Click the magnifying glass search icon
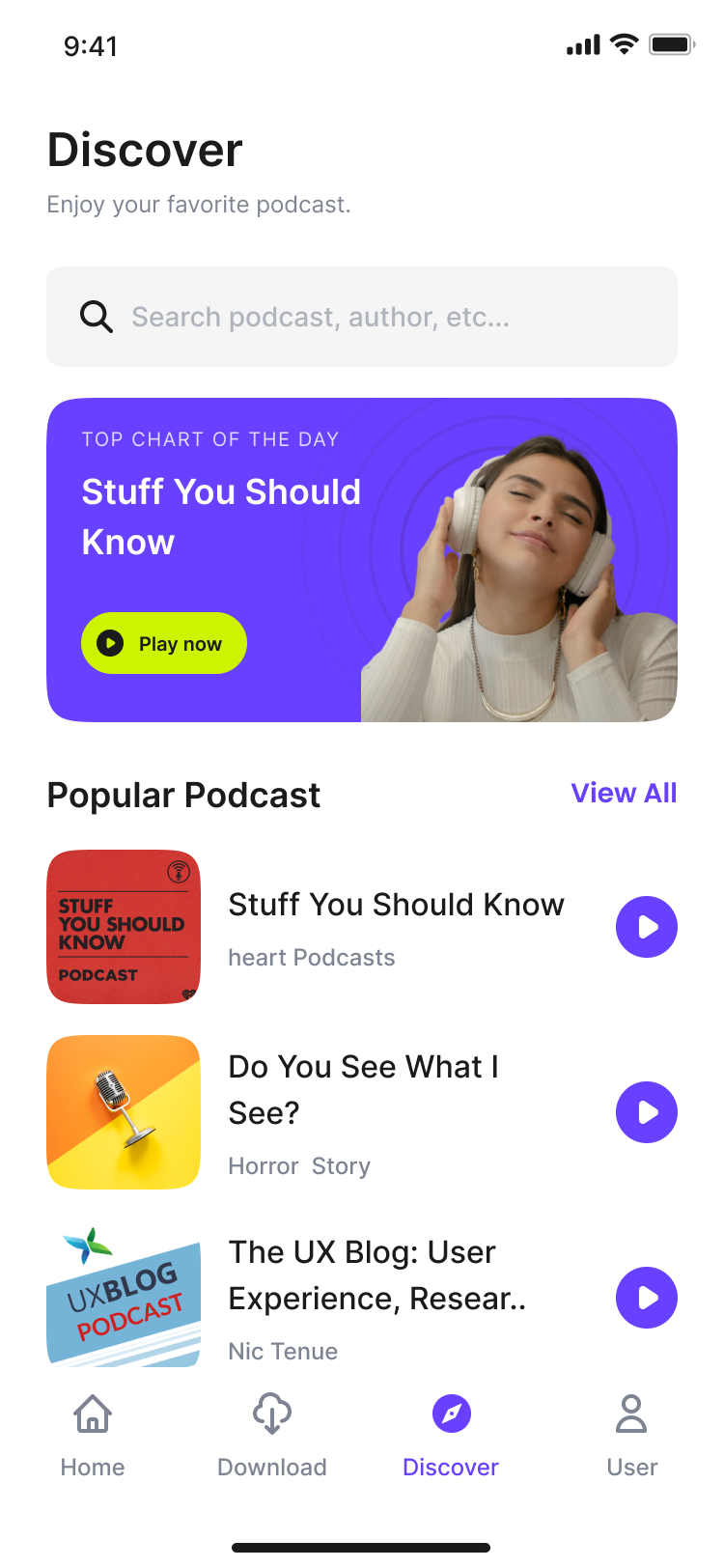The height and width of the screenshot is (1568, 724). (x=96, y=316)
